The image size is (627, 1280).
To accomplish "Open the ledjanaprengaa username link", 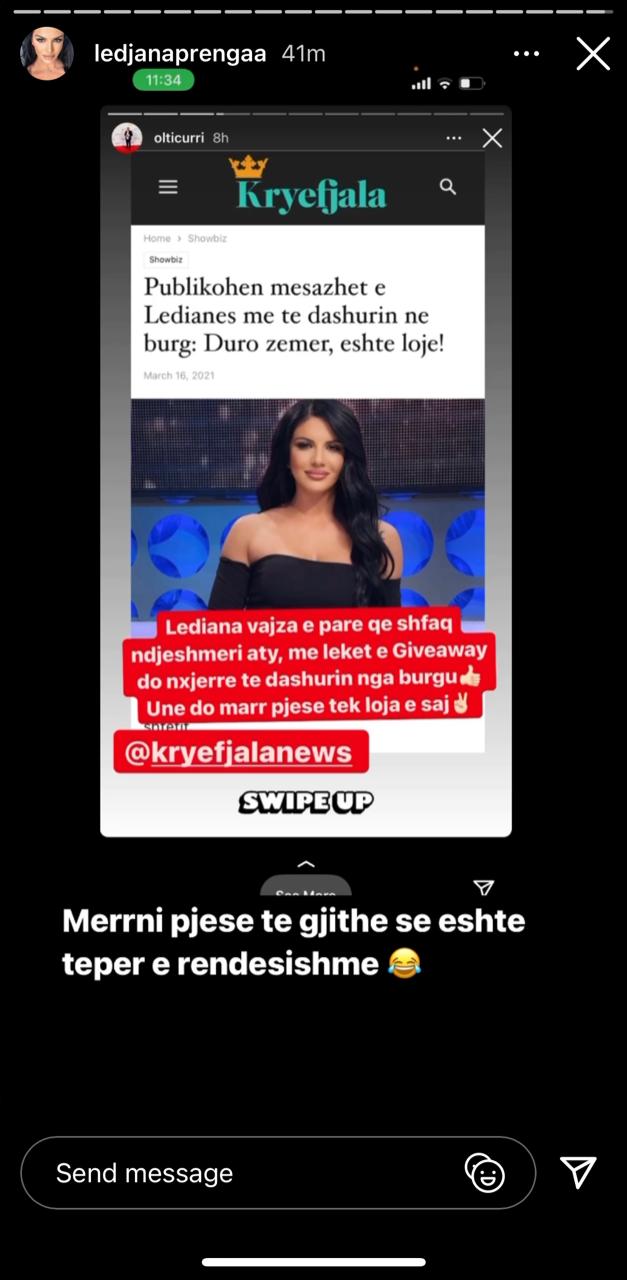I will click(x=180, y=54).
